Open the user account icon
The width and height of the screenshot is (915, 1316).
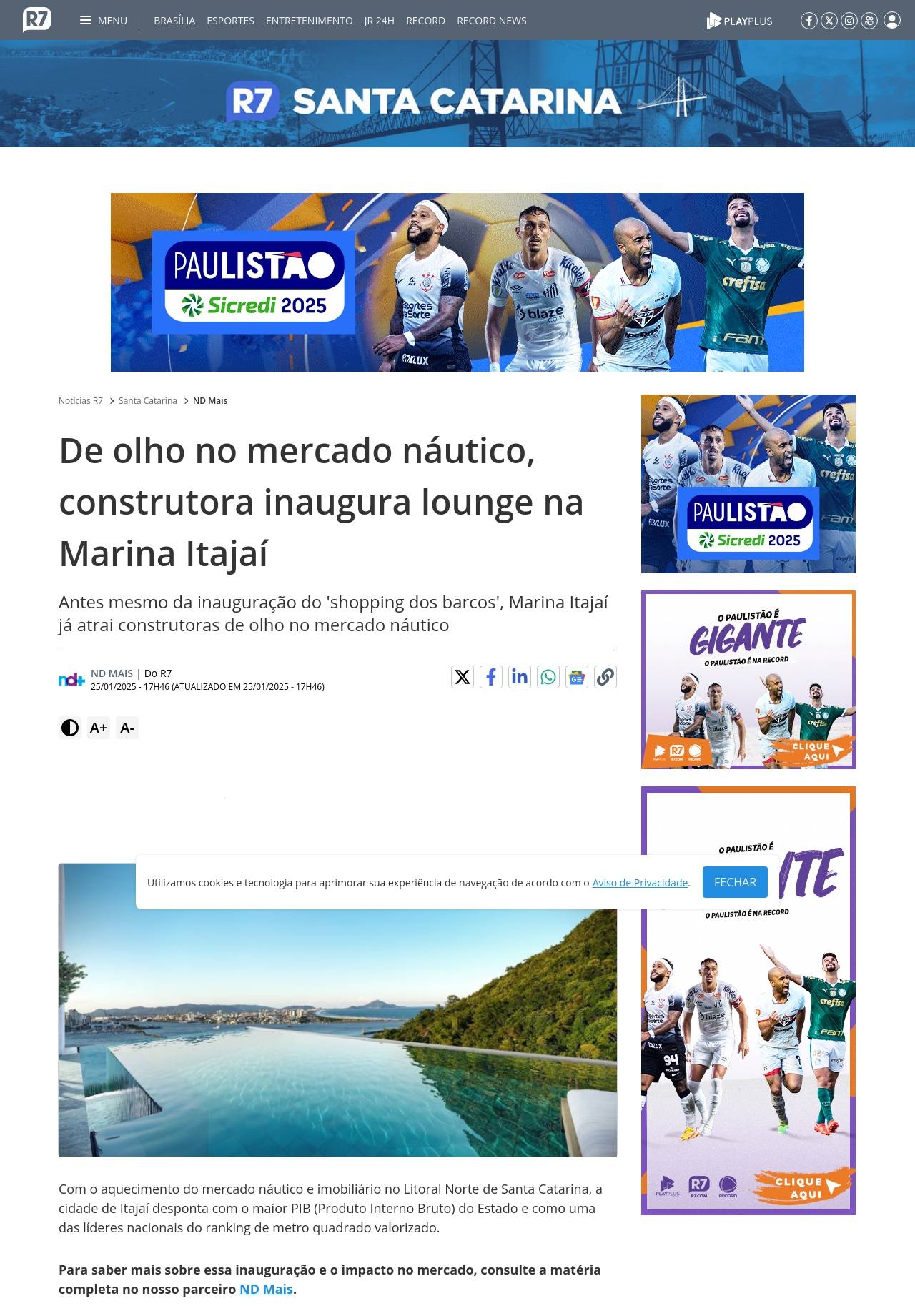point(891,21)
